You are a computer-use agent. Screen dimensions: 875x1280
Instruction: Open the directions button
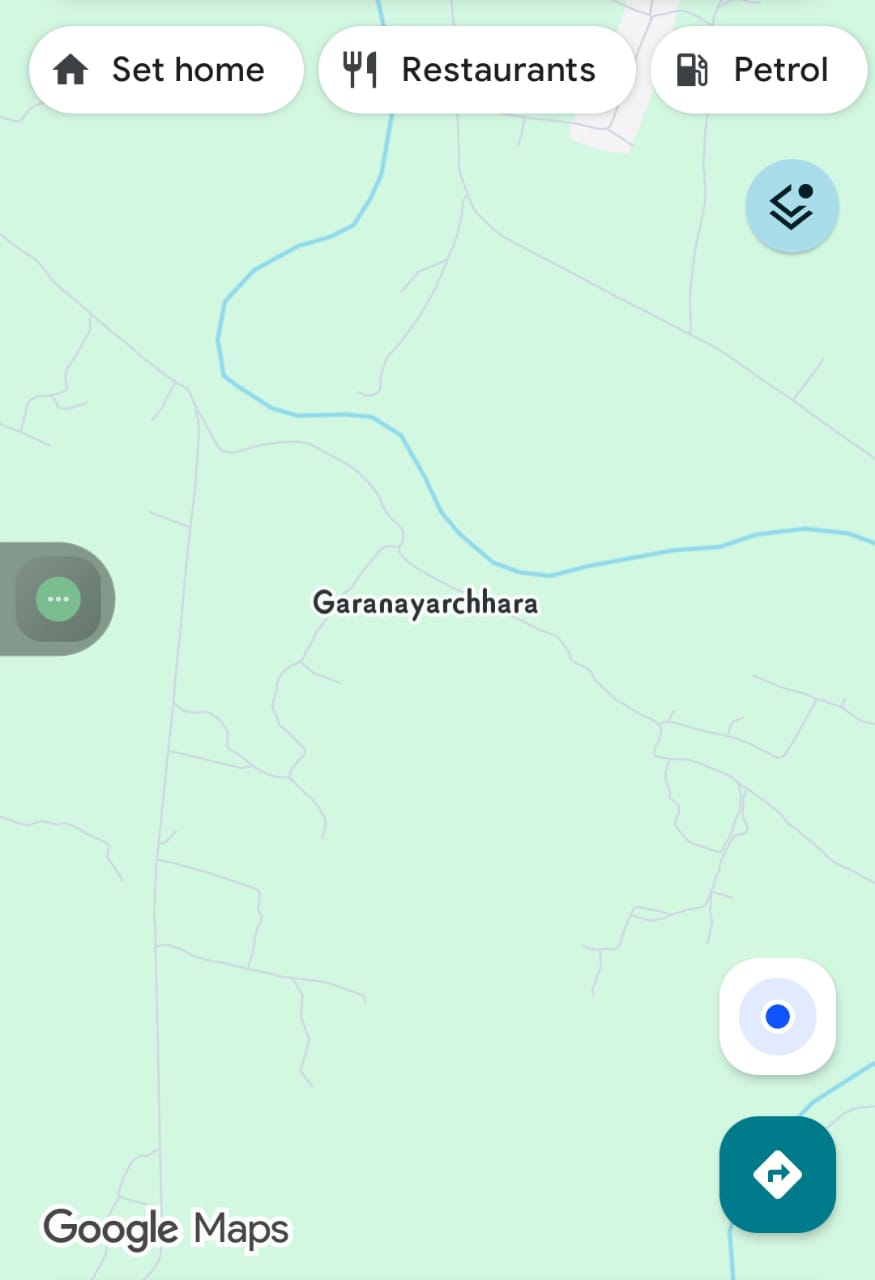click(x=777, y=1174)
